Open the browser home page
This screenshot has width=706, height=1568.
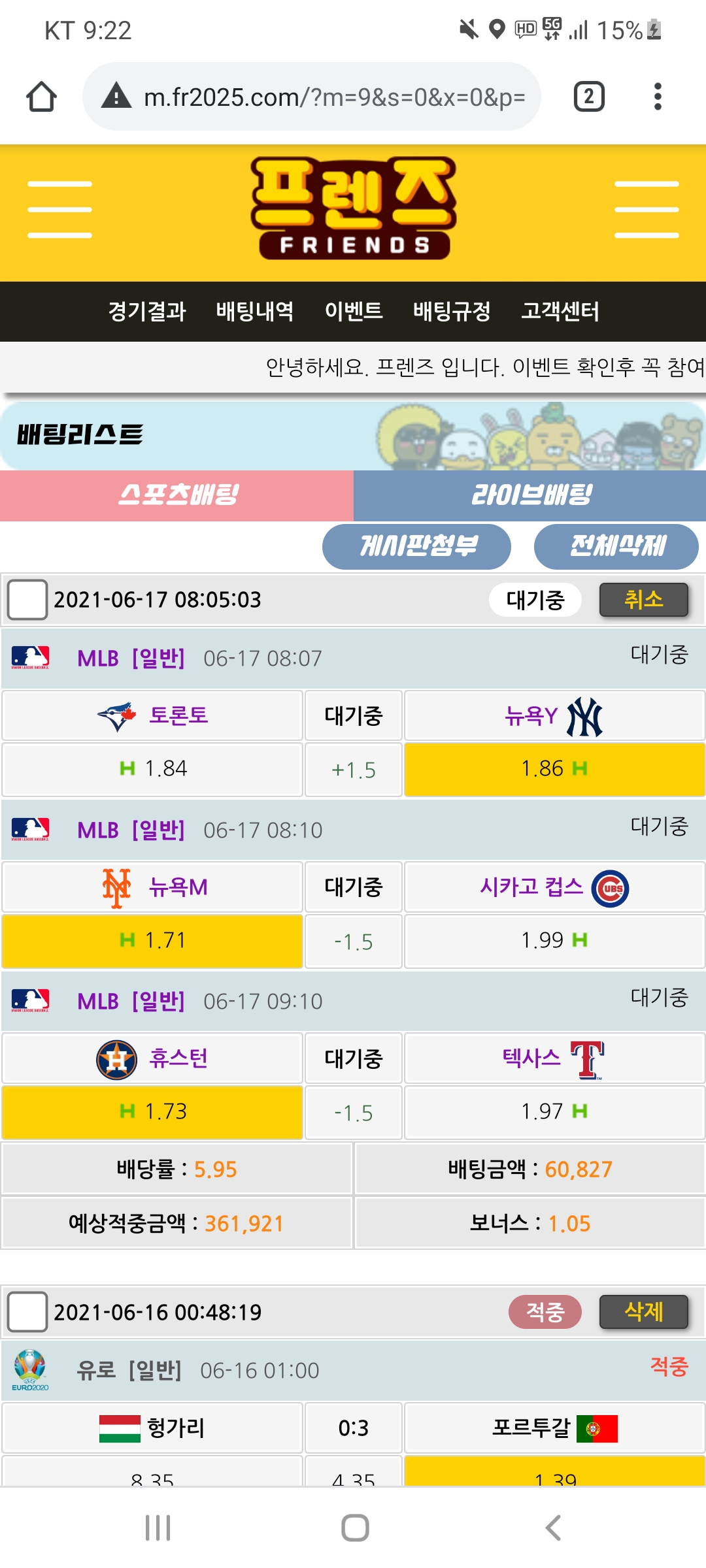pyautogui.click(x=41, y=97)
